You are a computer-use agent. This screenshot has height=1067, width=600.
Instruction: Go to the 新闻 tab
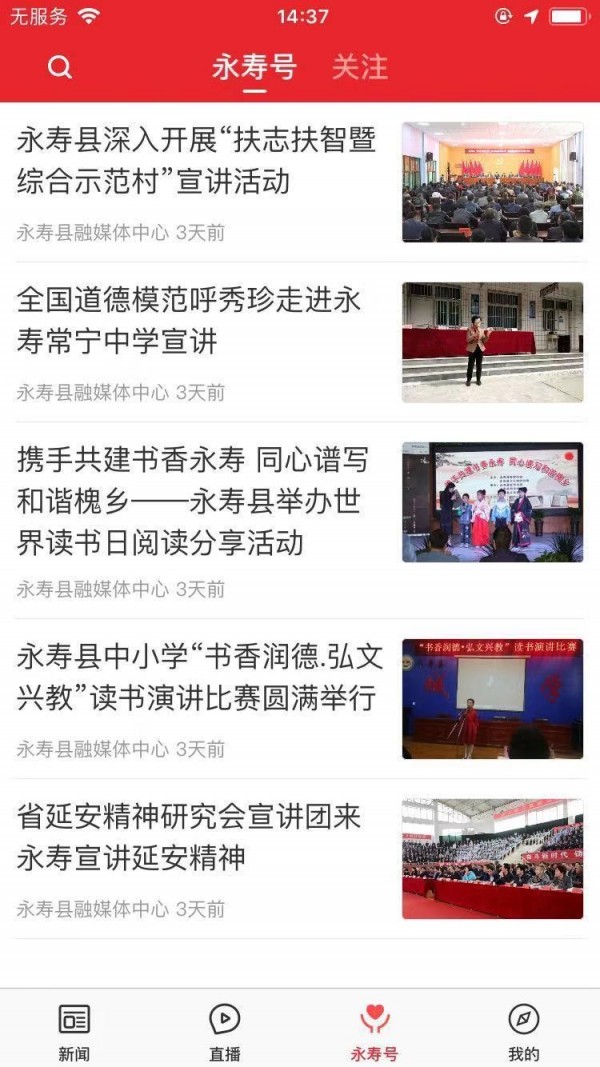[74, 1031]
